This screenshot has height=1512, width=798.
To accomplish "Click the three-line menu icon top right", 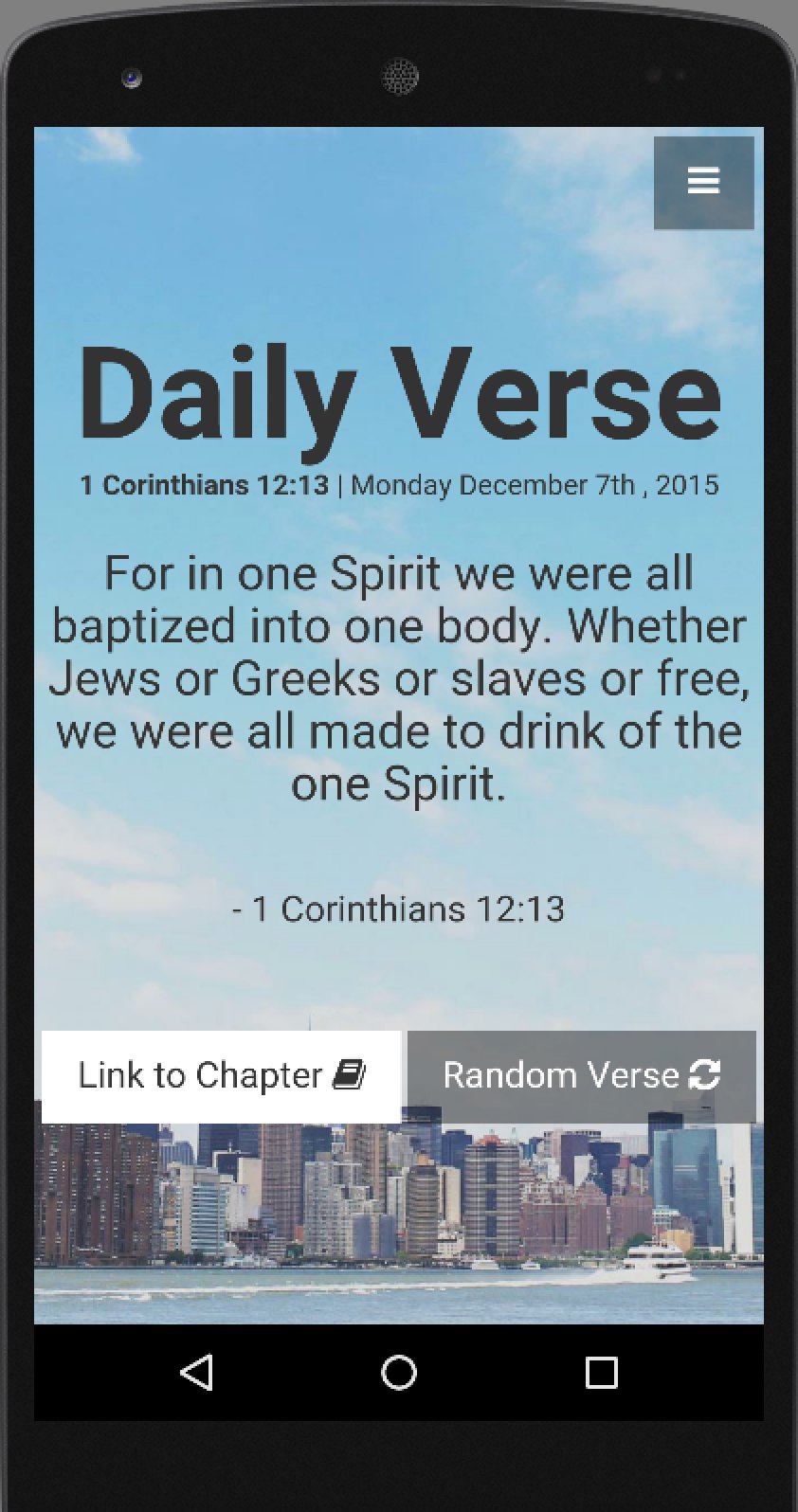I will click(702, 180).
